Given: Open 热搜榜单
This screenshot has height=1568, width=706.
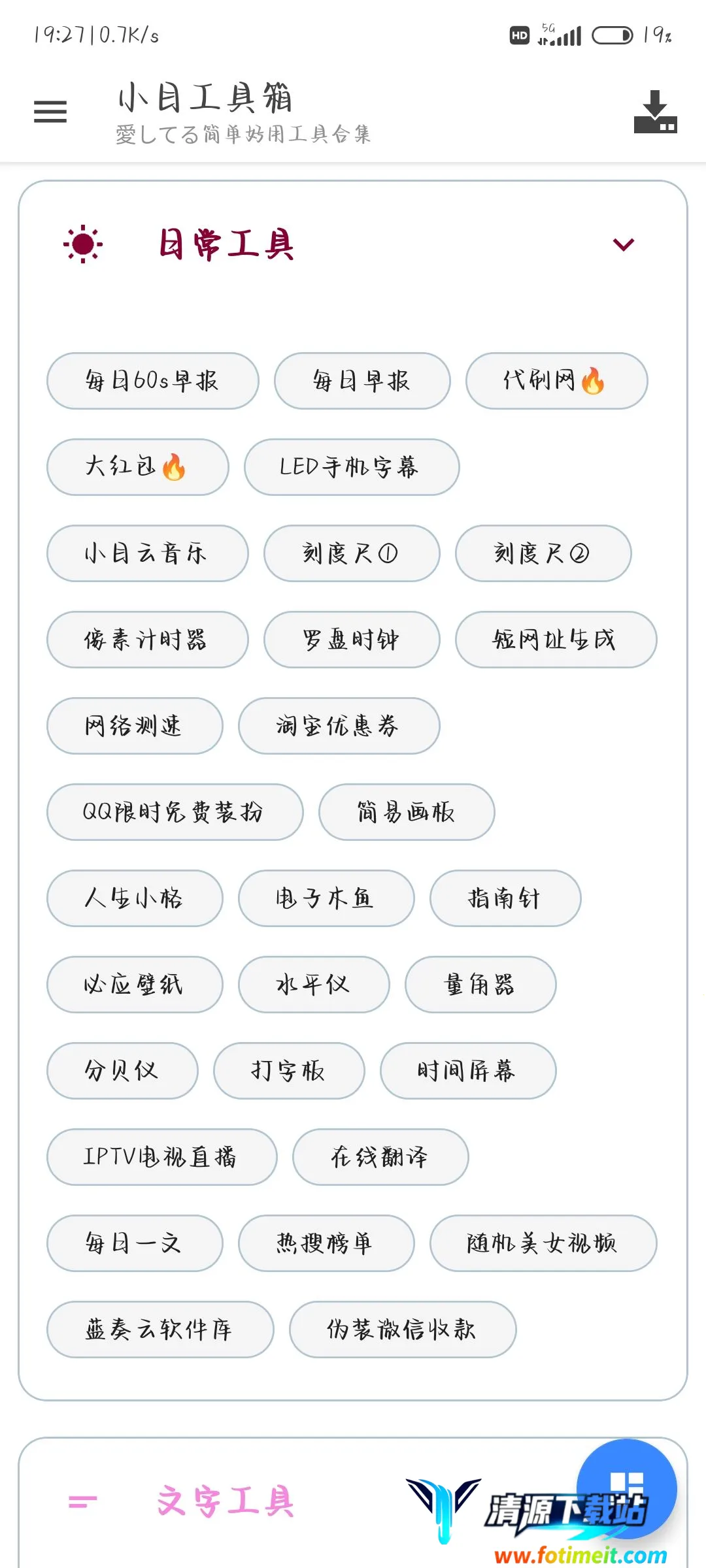Looking at the screenshot, I should click(325, 1243).
